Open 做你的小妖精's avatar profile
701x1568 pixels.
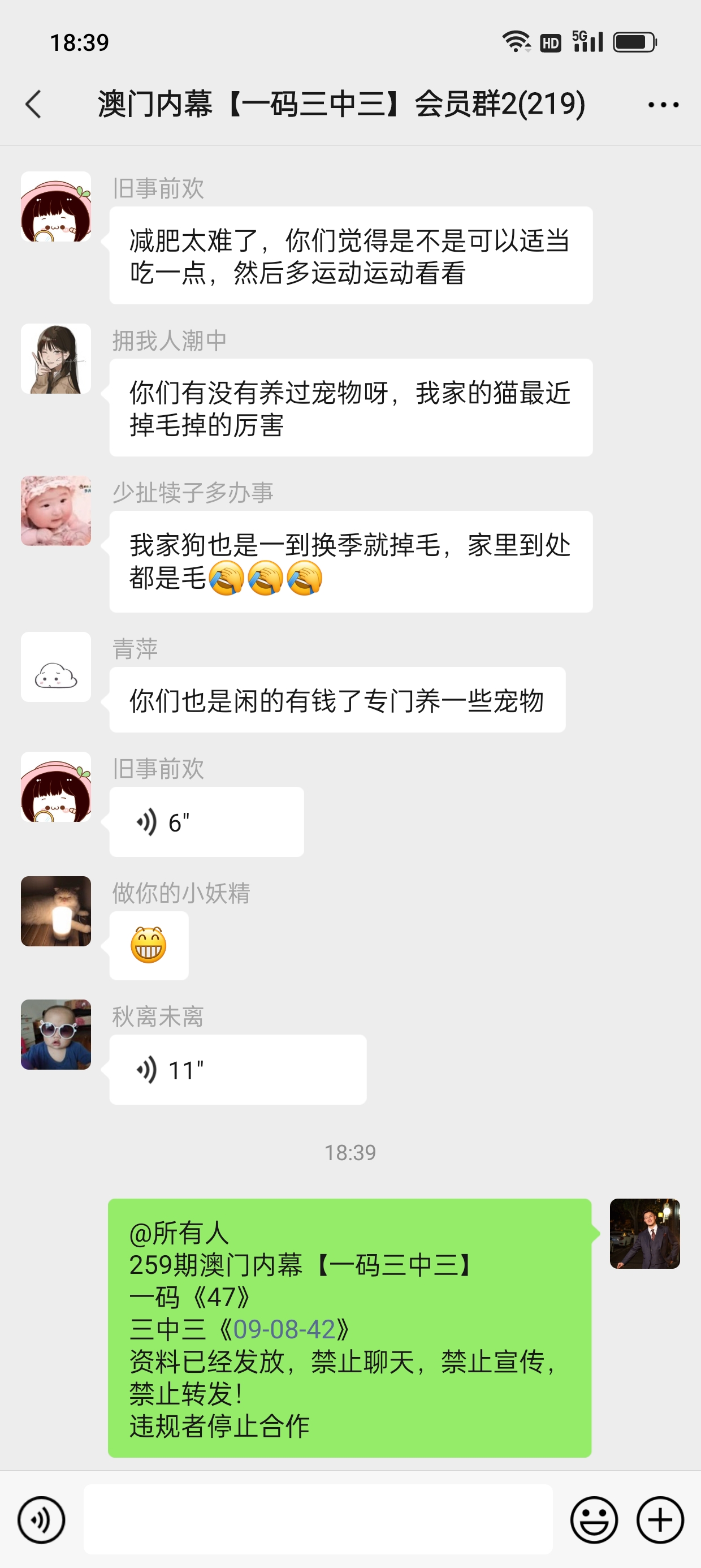(56, 911)
